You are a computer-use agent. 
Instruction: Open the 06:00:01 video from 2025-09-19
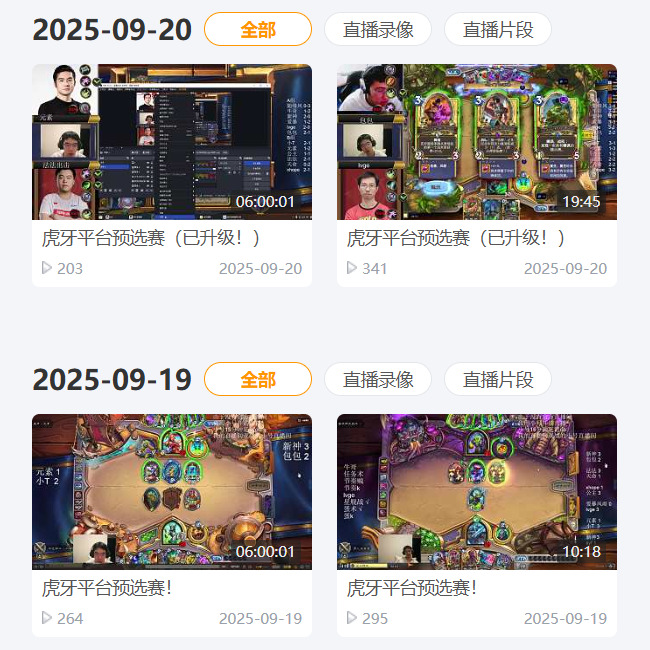click(x=172, y=492)
